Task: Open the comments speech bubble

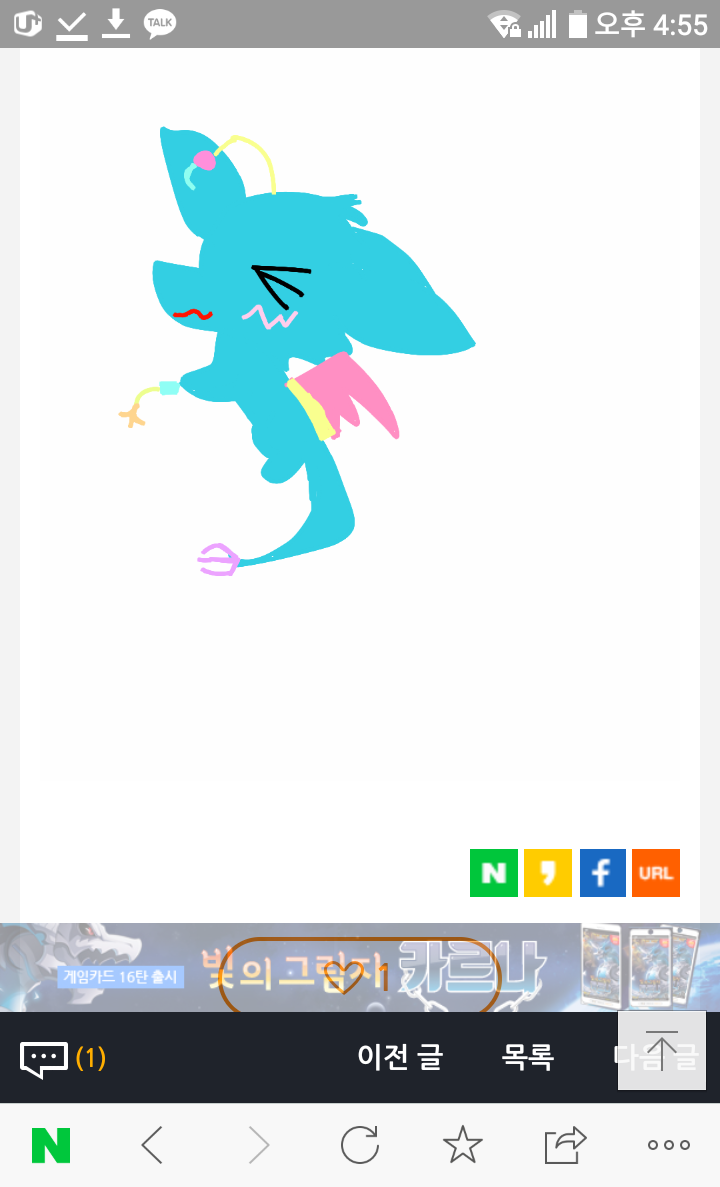Action: pos(45,1058)
